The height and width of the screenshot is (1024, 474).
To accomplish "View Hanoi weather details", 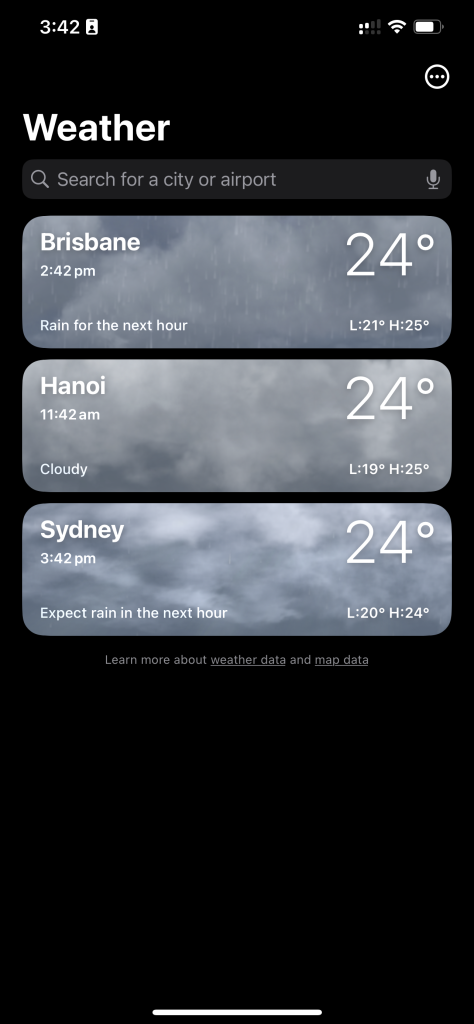I will [x=237, y=426].
